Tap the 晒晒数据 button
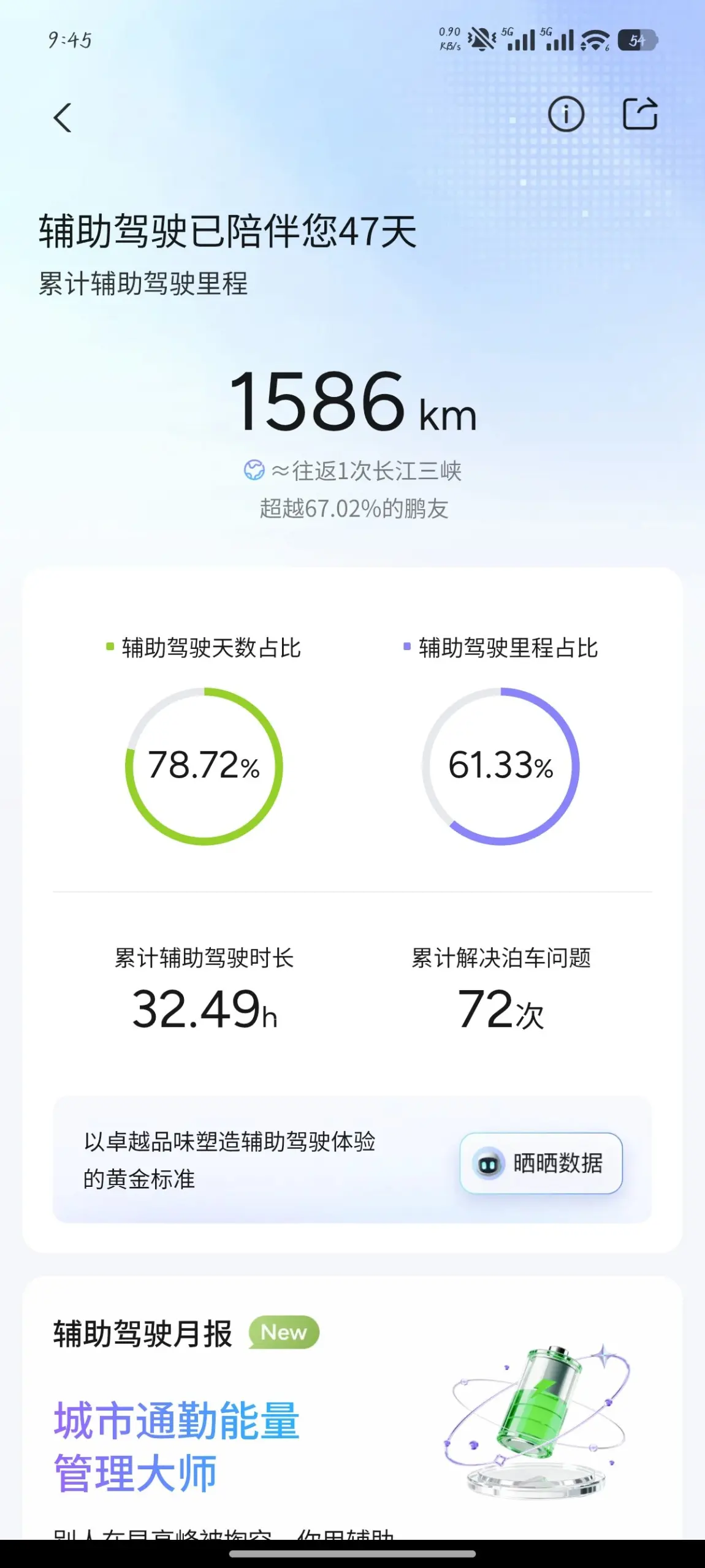The image size is (705, 1568). (x=541, y=1163)
